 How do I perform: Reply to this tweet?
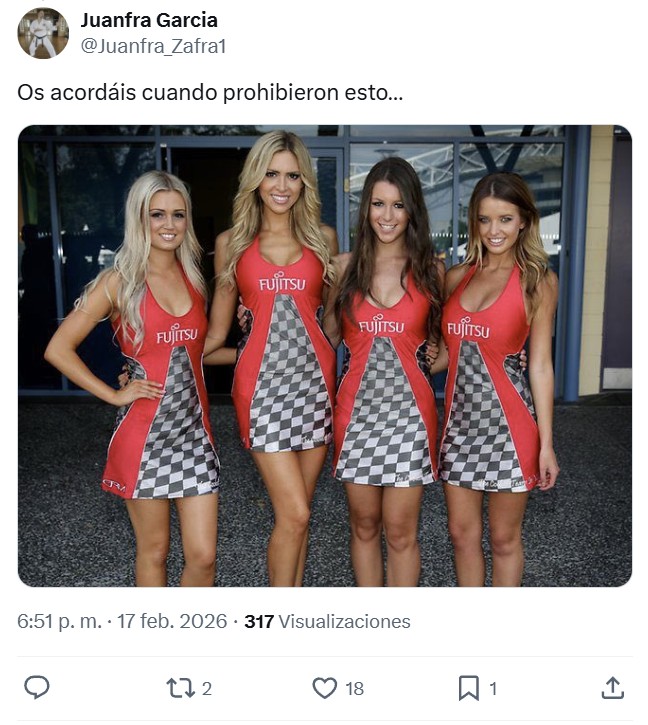(37, 687)
